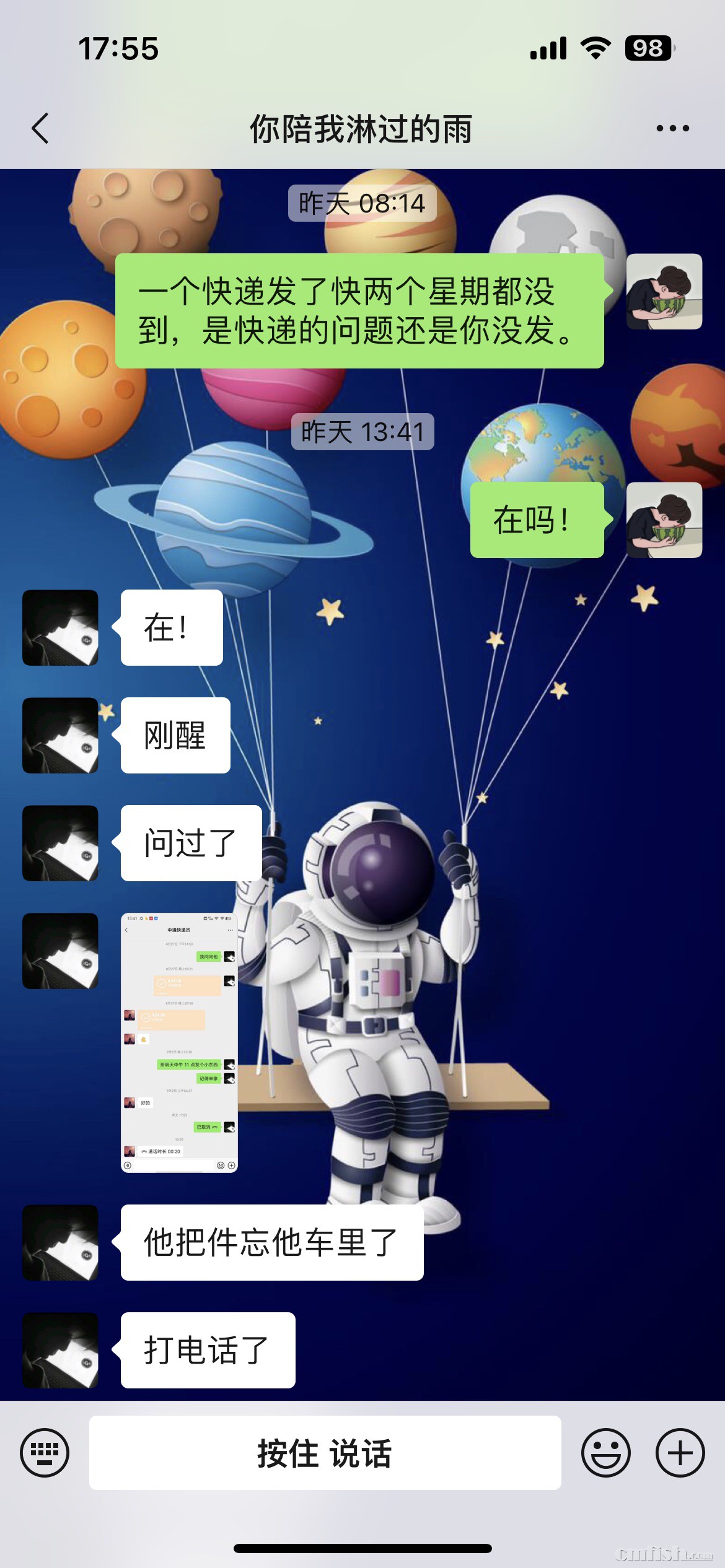The height and width of the screenshot is (1568, 725).
Task: Tap the hold-to-talk voice button
Action: pos(325,1453)
